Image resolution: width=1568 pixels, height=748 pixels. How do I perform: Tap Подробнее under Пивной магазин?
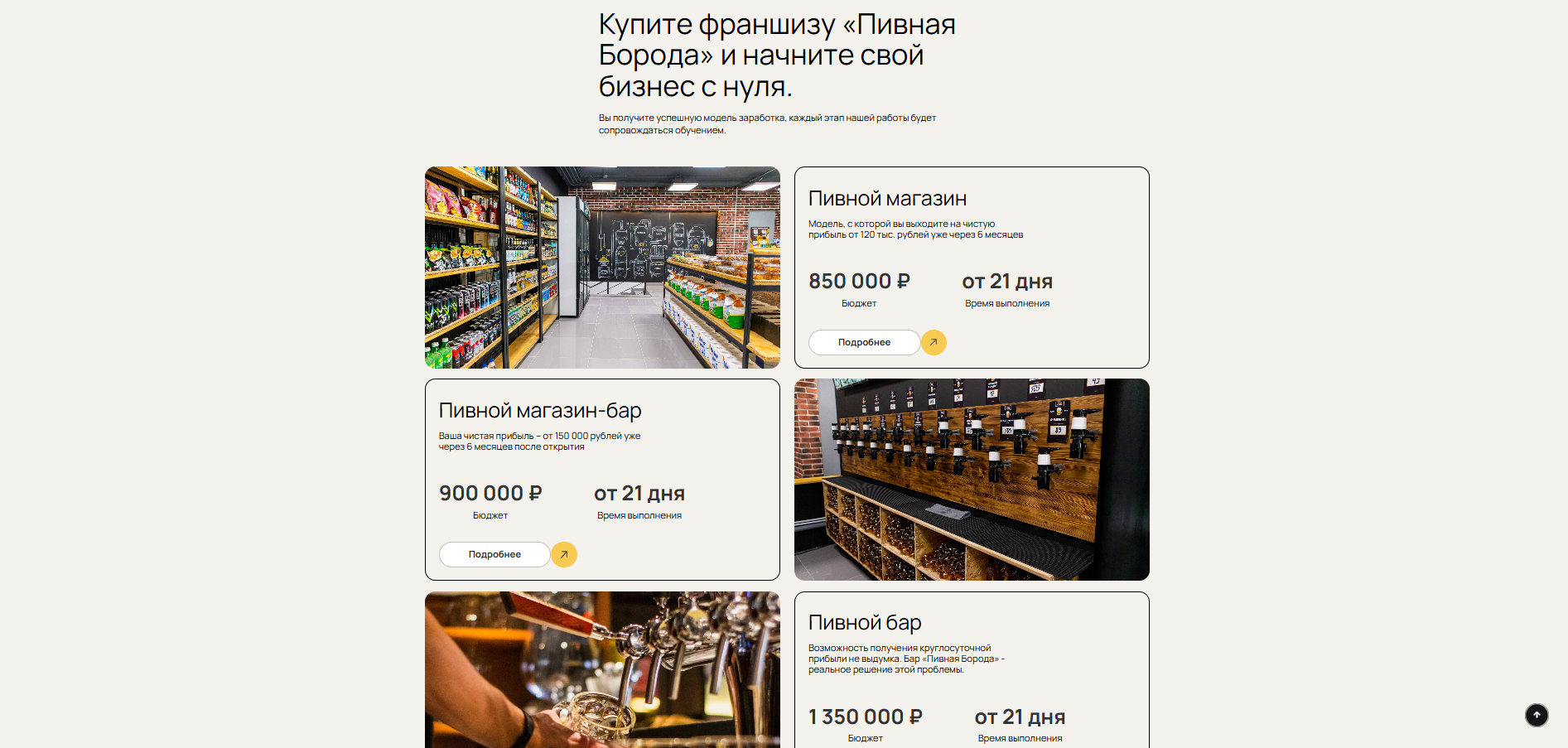click(864, 342)
